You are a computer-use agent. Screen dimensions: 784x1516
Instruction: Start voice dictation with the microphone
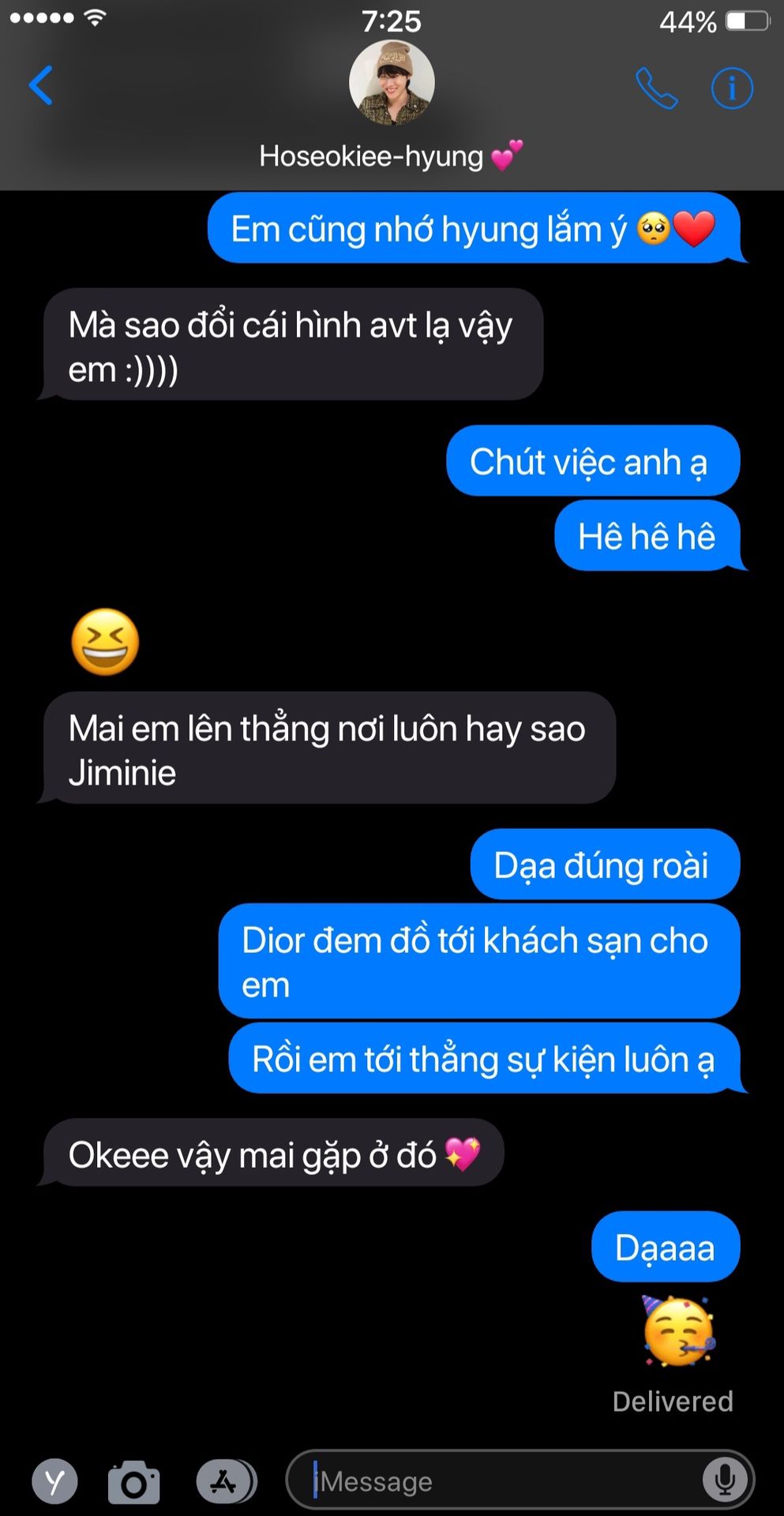[725, 1480]
